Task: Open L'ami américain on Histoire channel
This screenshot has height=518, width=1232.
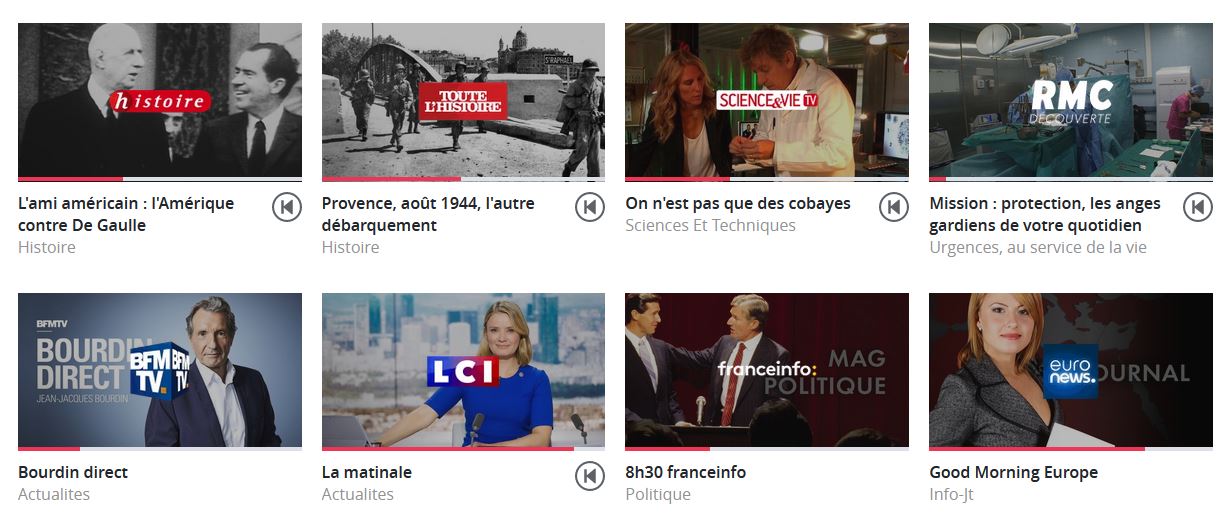Action: click(160, 100)
